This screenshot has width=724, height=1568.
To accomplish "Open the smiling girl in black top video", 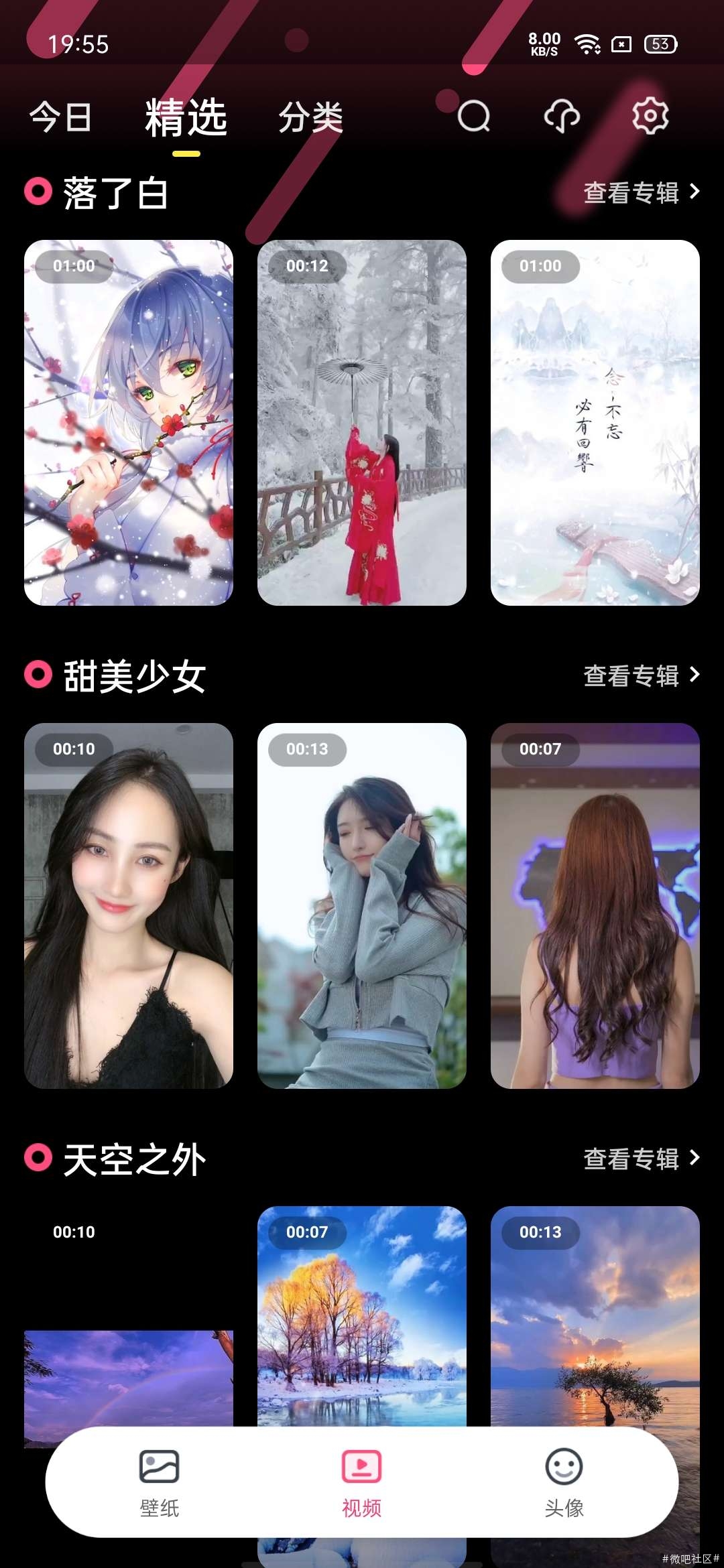I will (129, 905).
